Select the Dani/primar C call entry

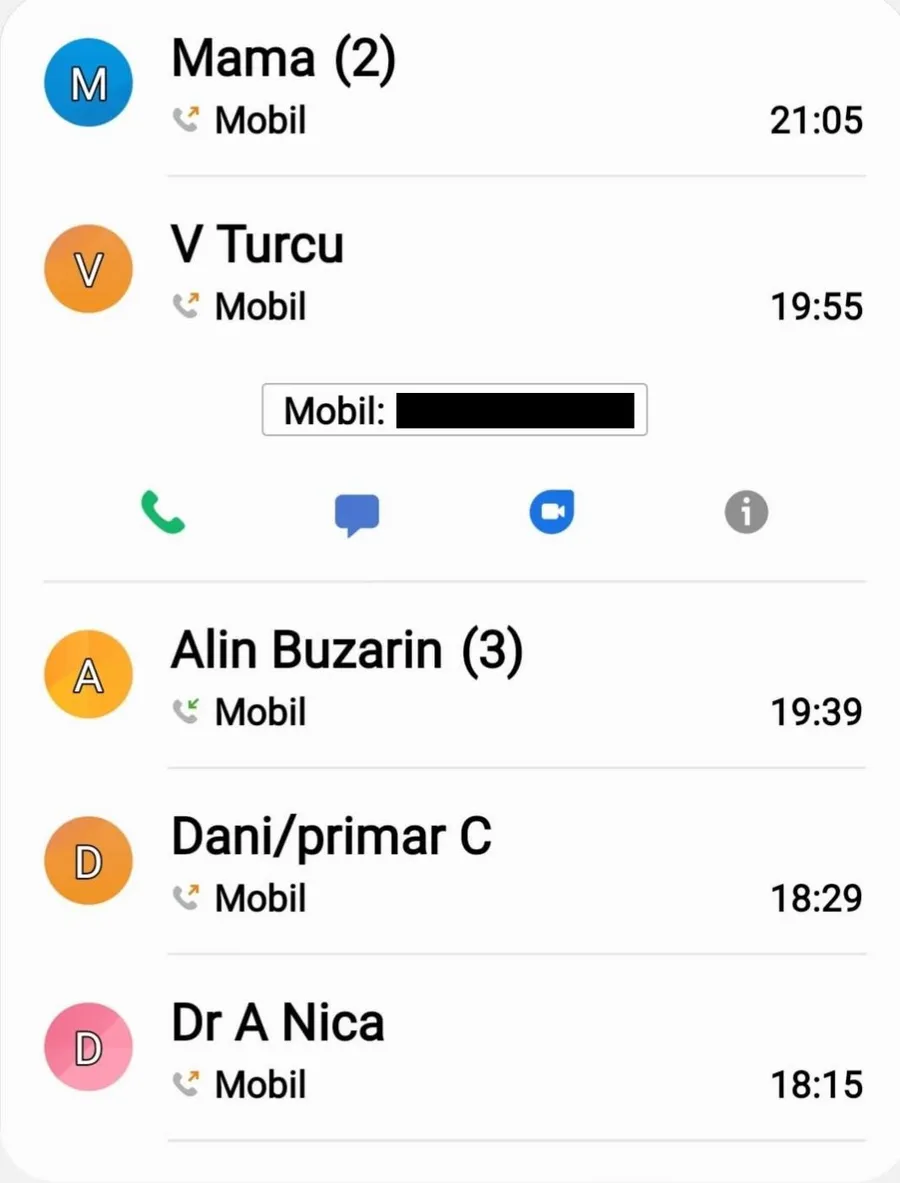point(500,864)
